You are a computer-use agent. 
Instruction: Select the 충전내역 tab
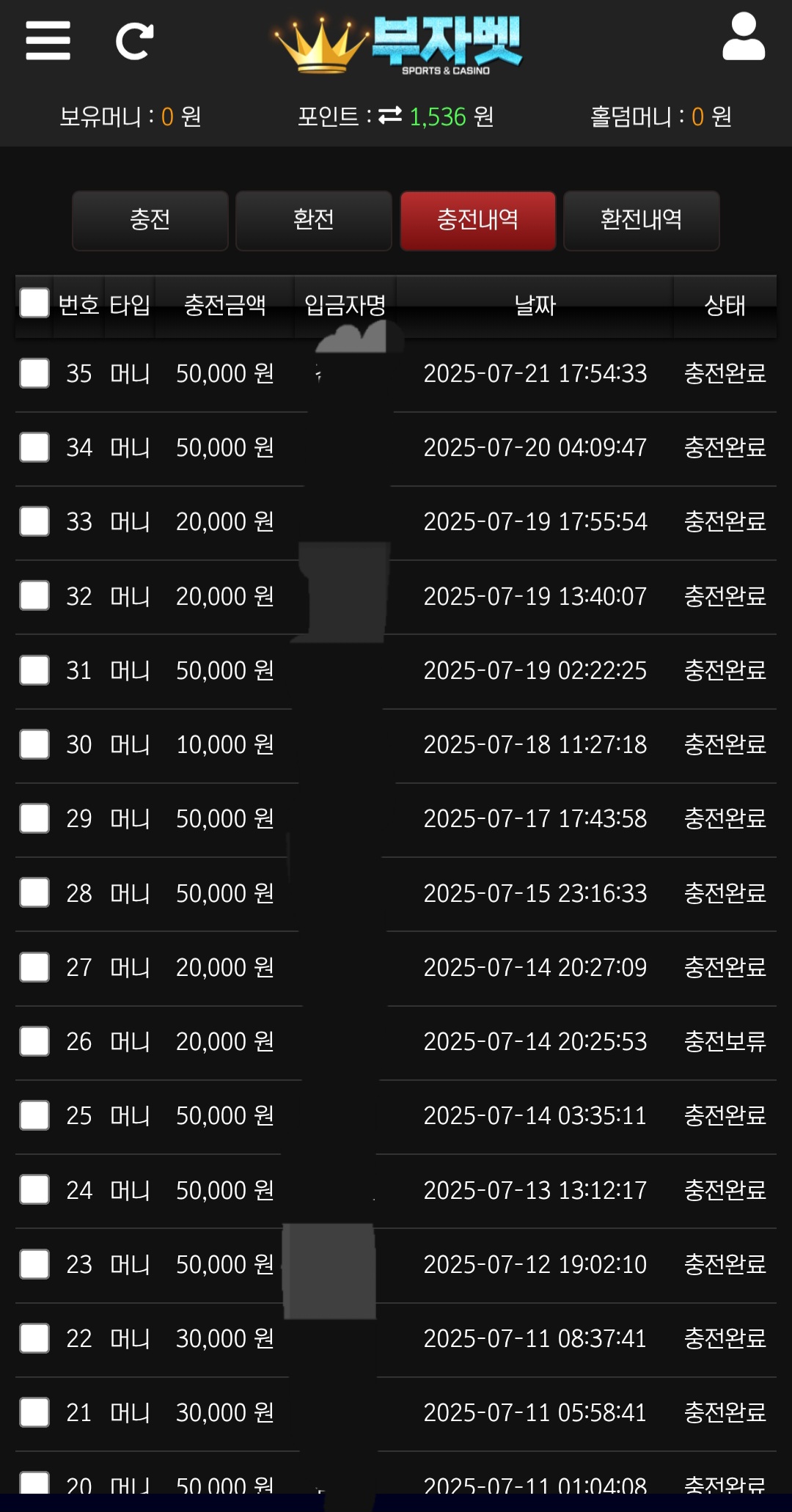click(x=478, y=220)
